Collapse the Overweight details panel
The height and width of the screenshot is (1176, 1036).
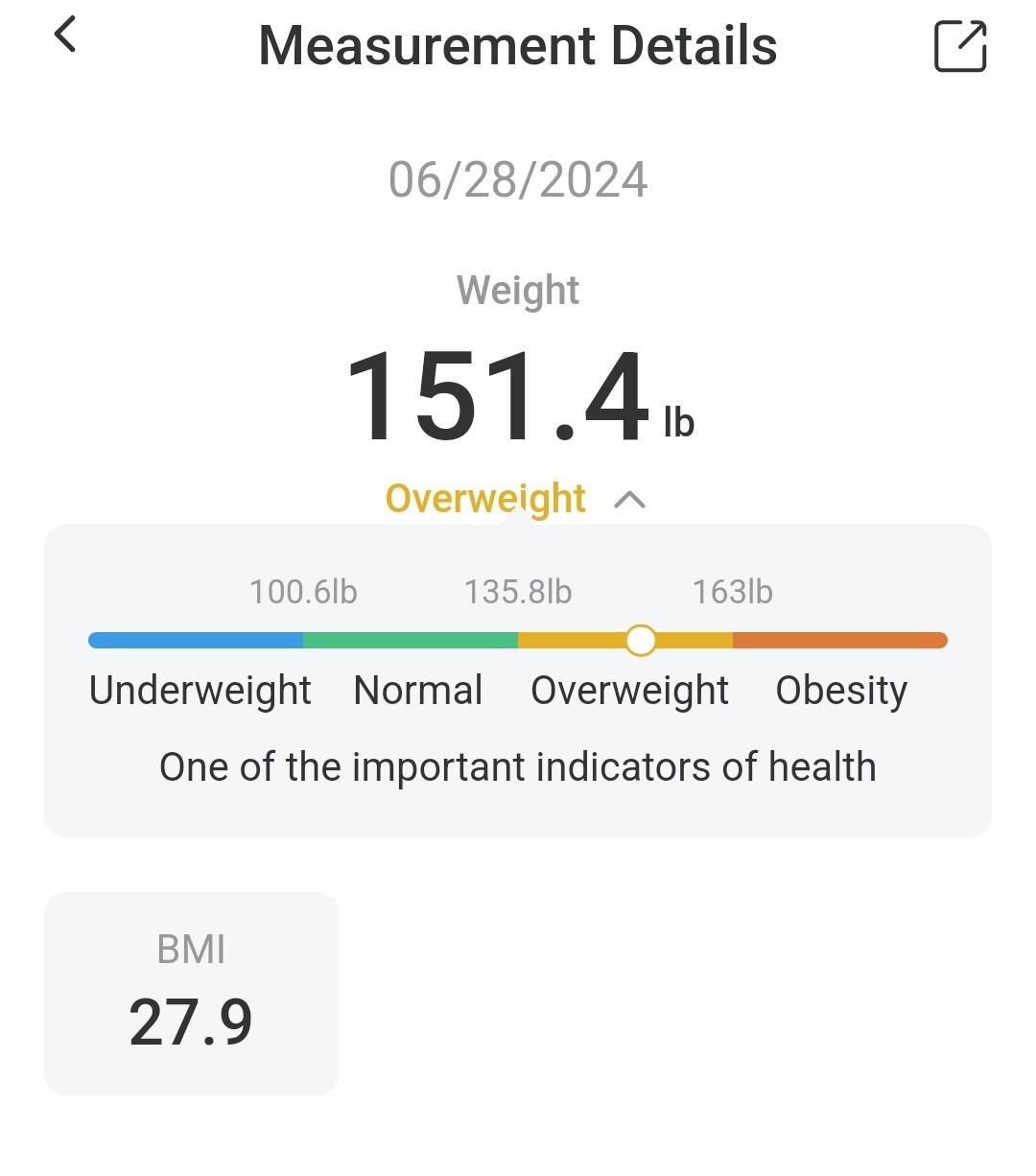629,499
